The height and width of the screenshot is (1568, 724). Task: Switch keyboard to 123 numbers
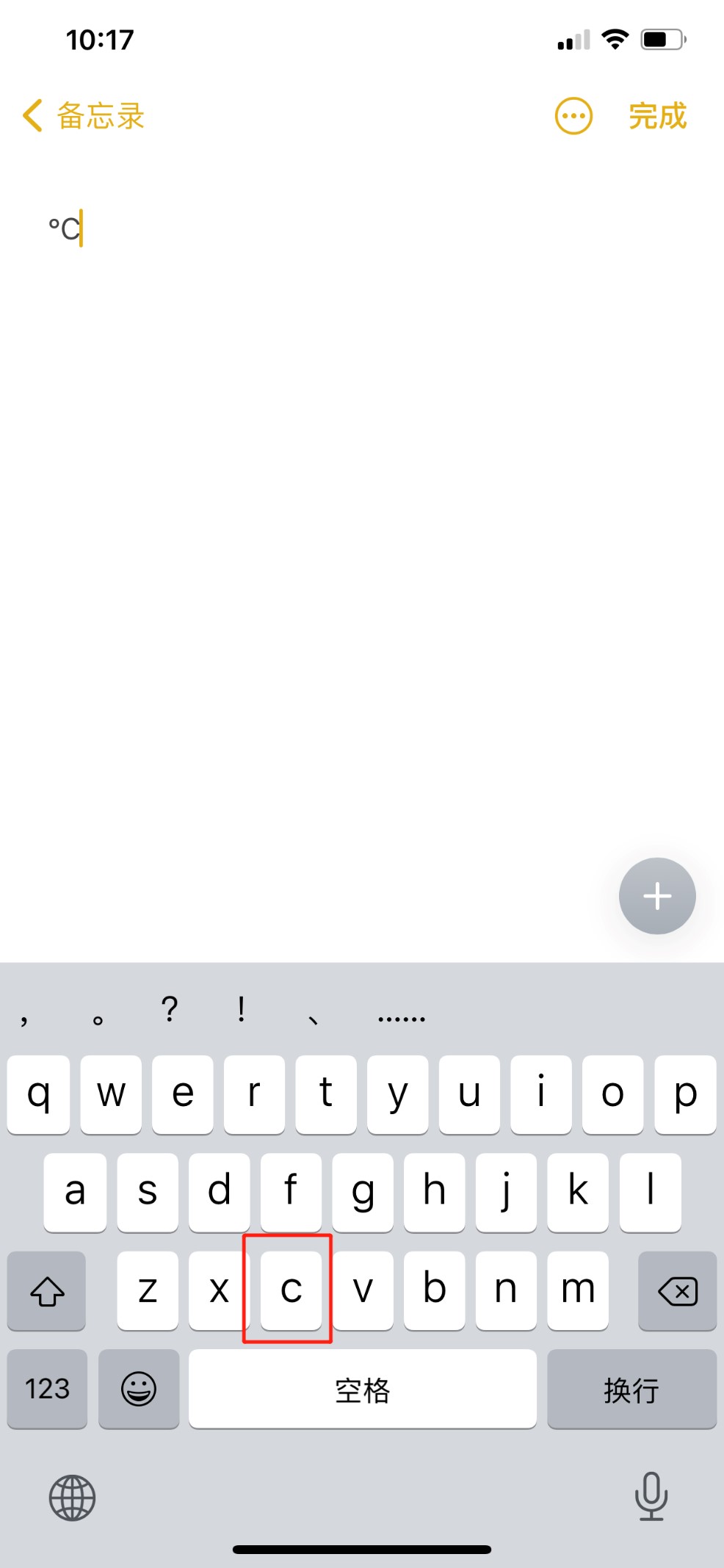click(x=47, y=1388)
